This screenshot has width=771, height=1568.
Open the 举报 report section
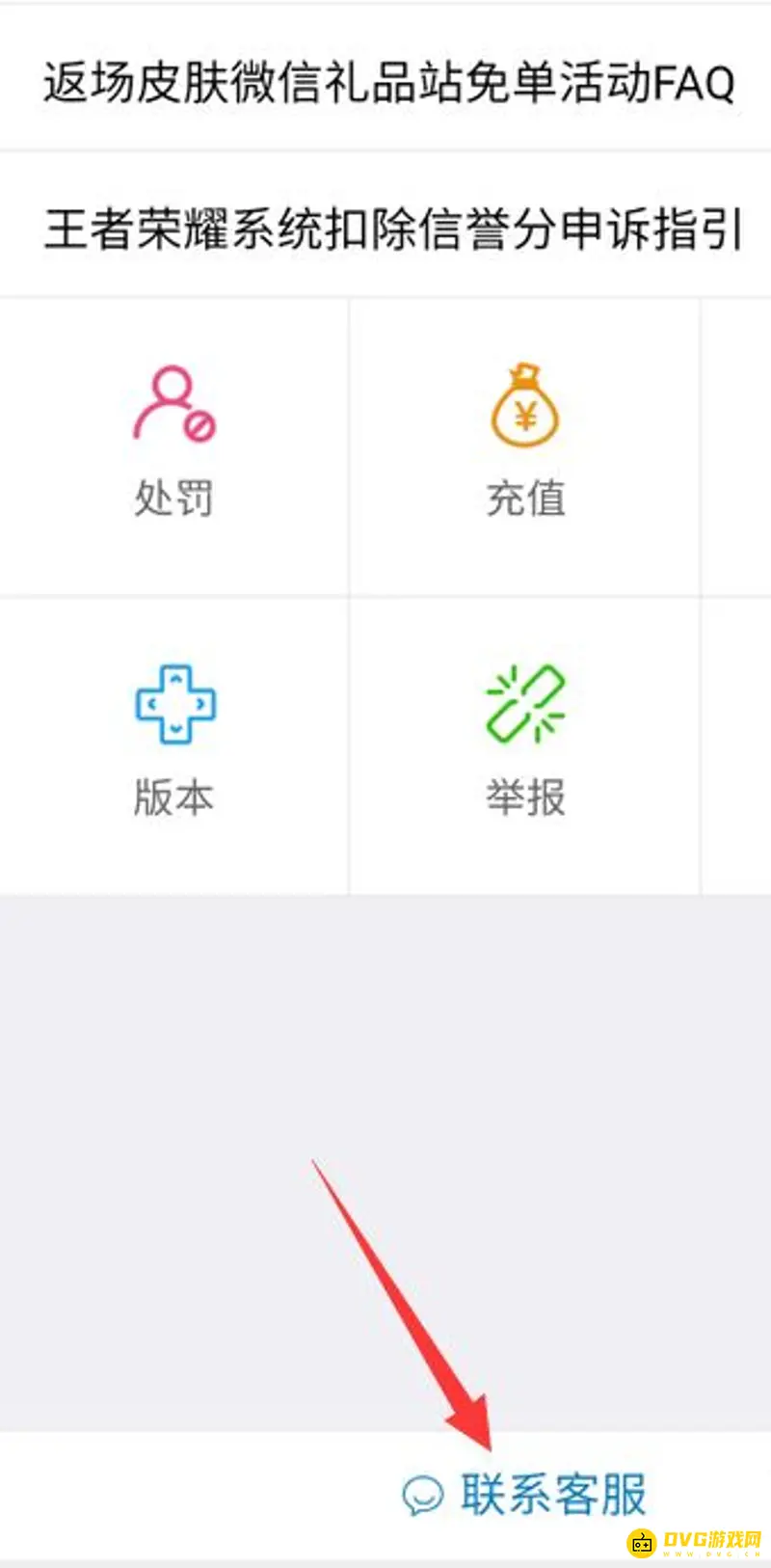pos(525,743)
